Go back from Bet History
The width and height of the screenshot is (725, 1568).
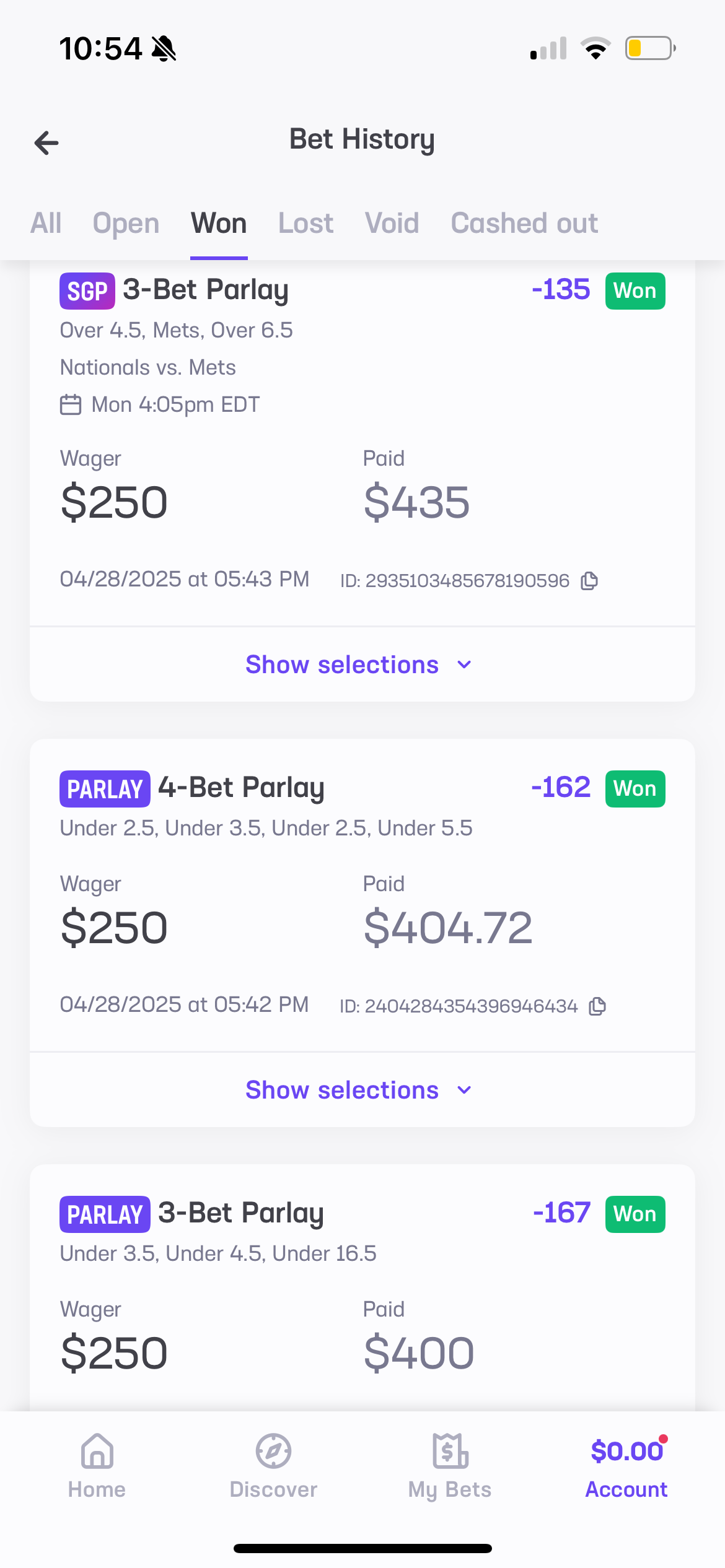point(46,143)
